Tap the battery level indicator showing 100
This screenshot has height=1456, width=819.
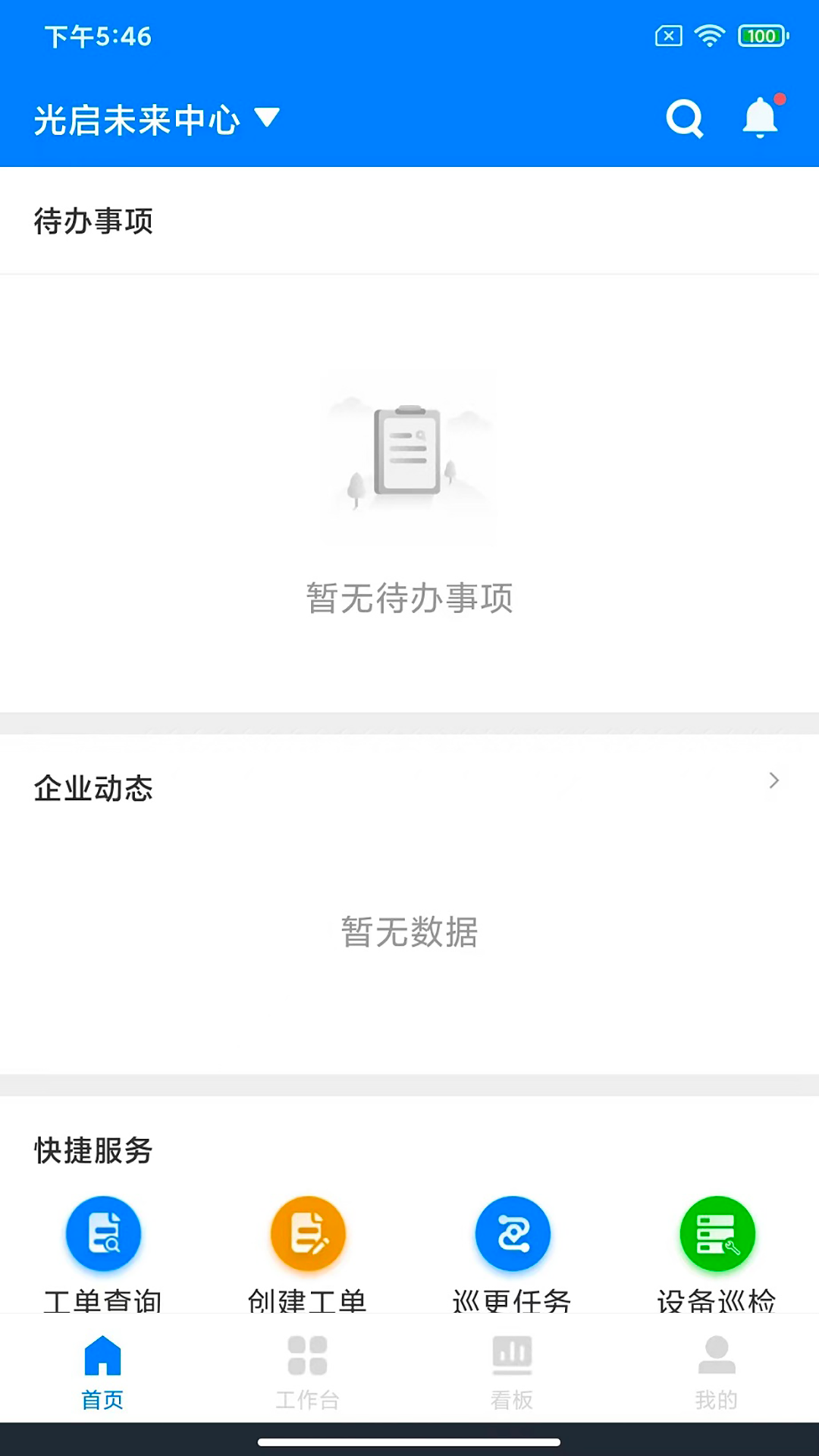(761, 36)
